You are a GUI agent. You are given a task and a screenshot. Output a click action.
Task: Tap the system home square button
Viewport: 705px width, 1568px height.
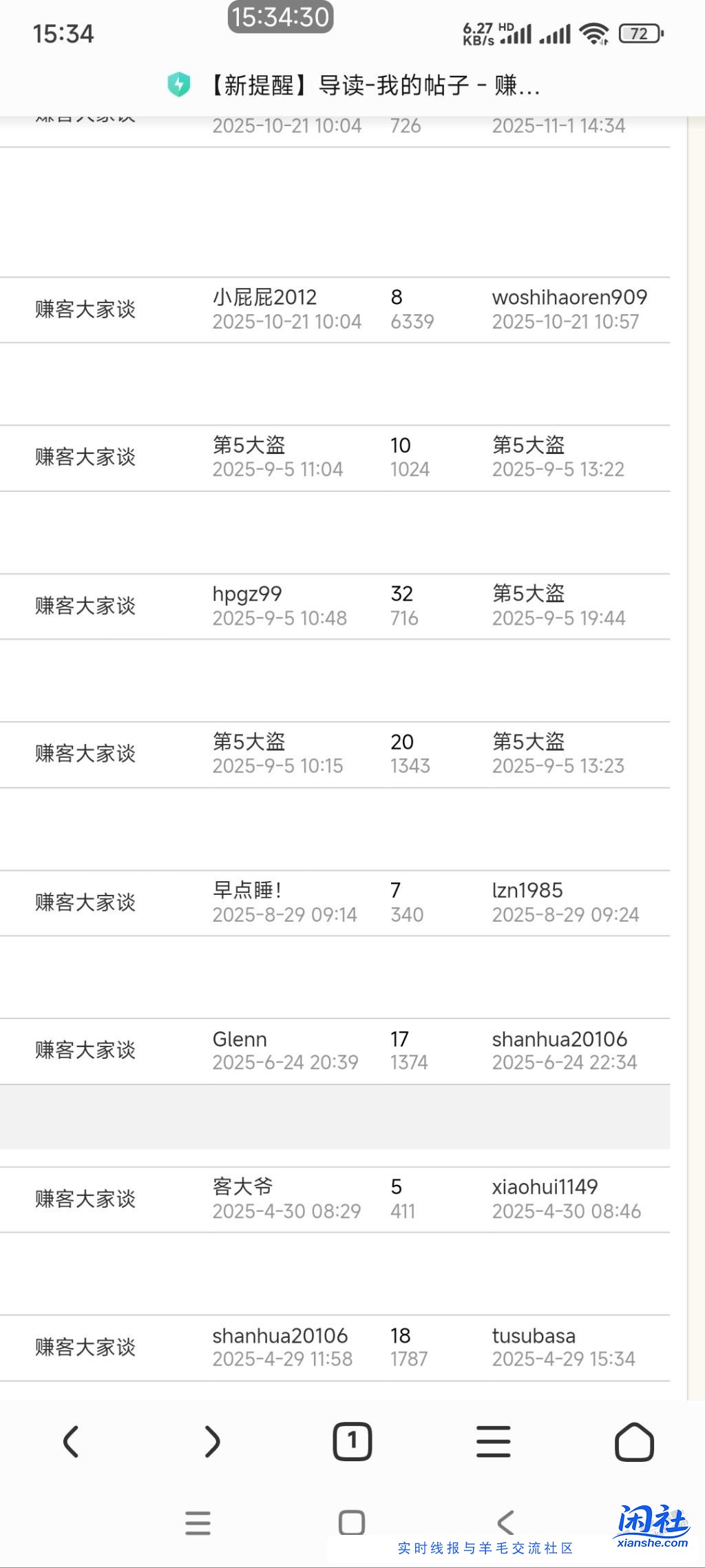[352, 1523]
